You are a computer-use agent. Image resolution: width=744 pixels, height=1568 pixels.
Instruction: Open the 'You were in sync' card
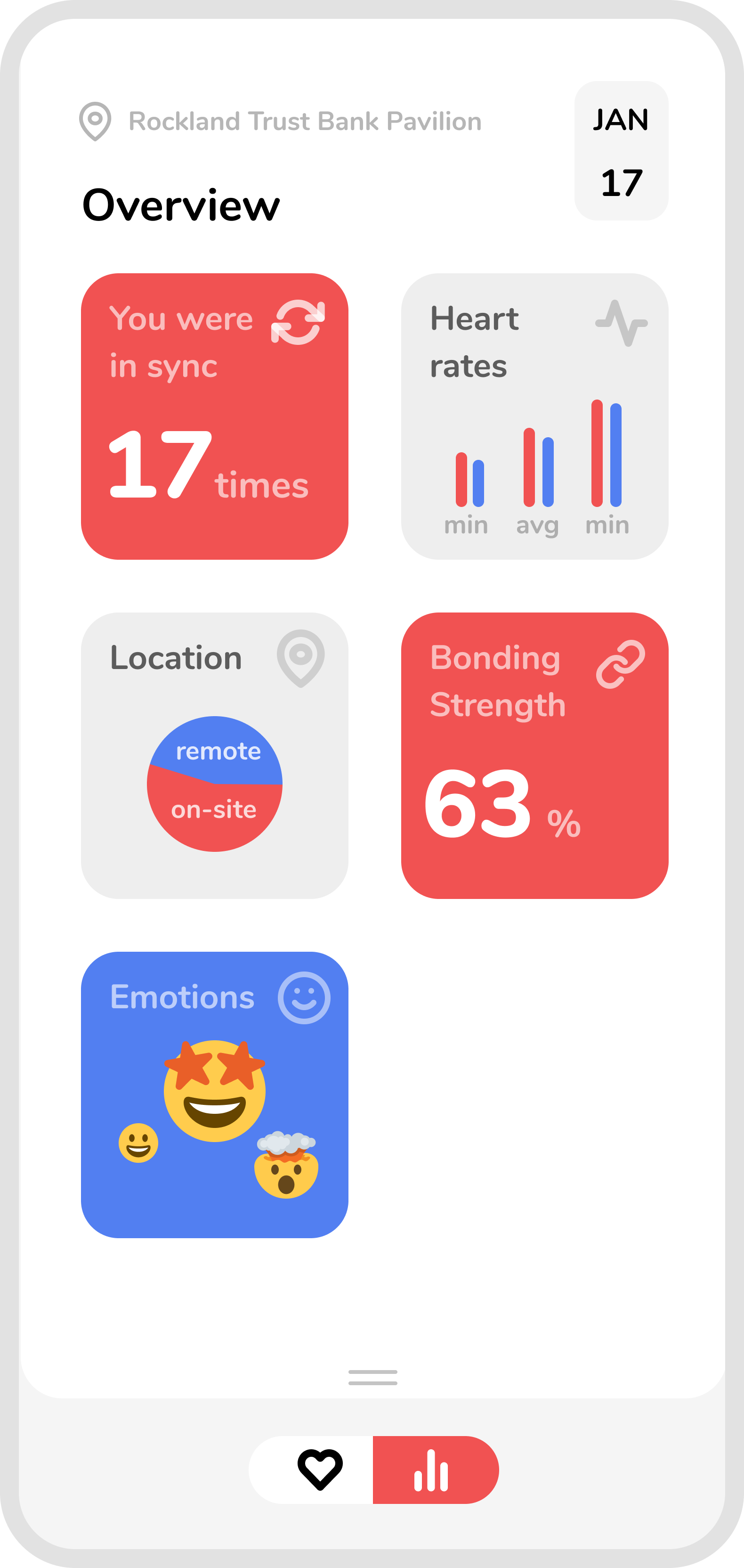(x=214, y=416)
